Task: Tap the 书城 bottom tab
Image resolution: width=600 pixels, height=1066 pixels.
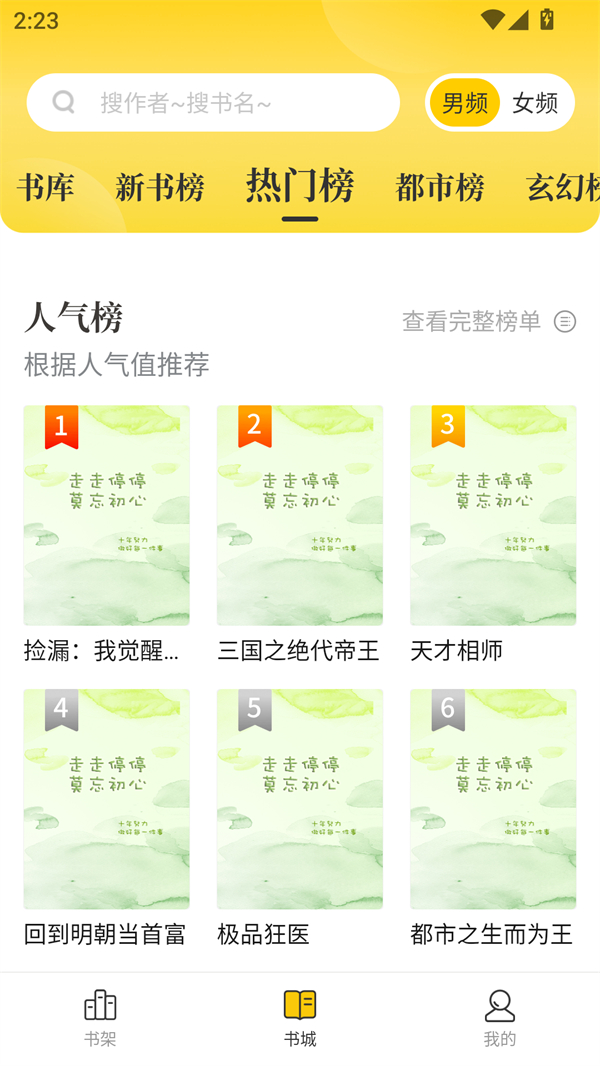Action: click(300, 1018)
